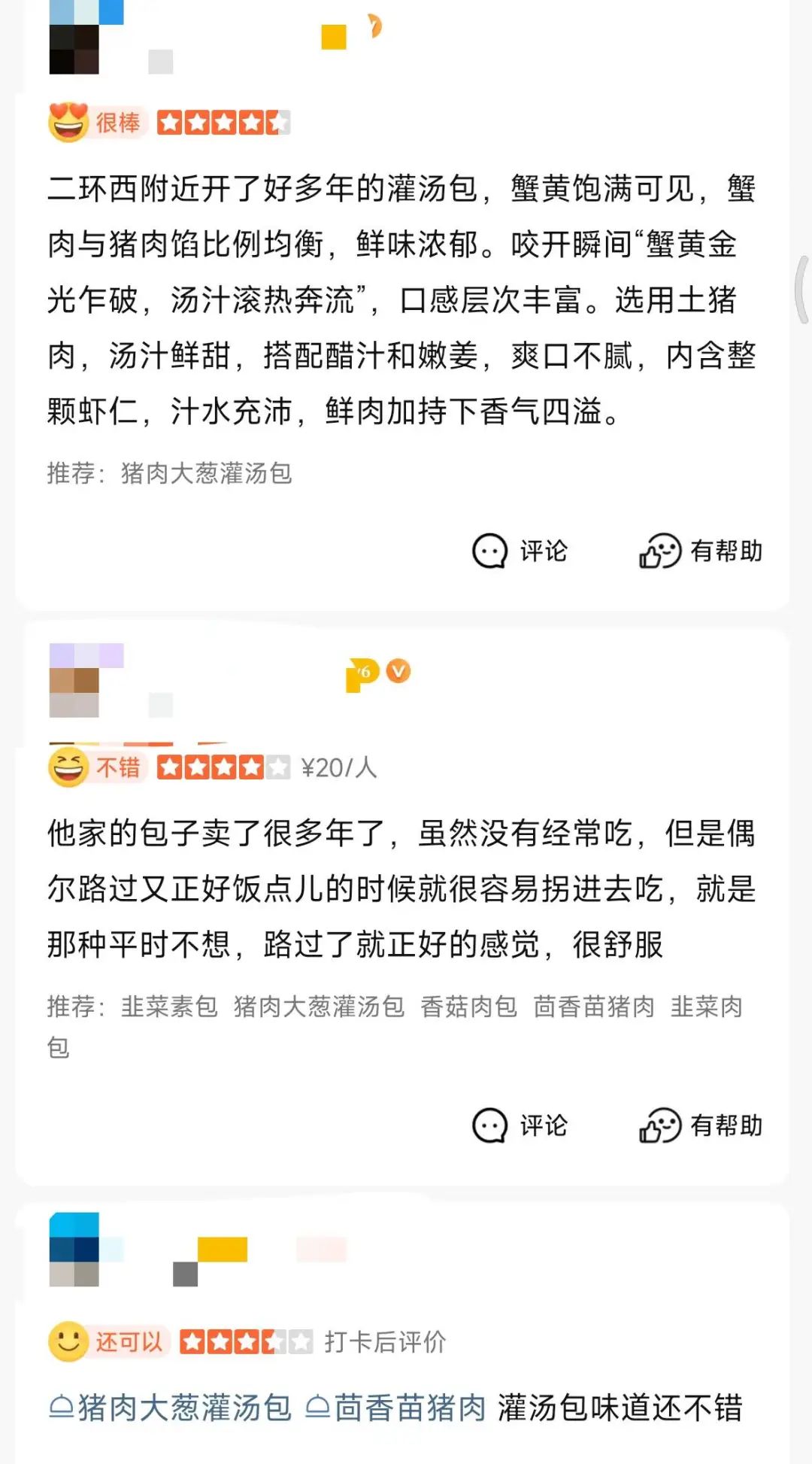Mark the 很棒 review as 有帮助

click(701, 551)
